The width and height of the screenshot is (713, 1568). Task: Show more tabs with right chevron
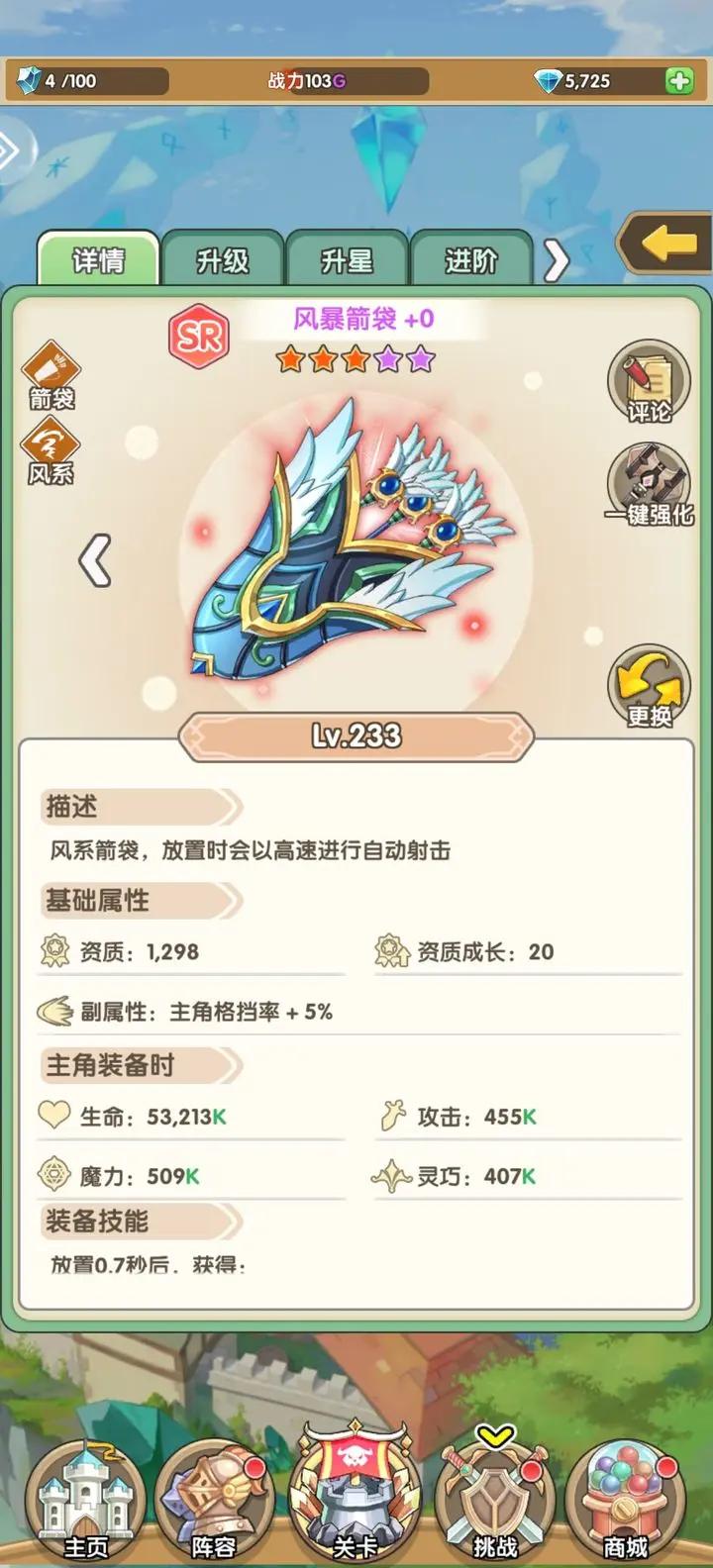tap(557, 260)
